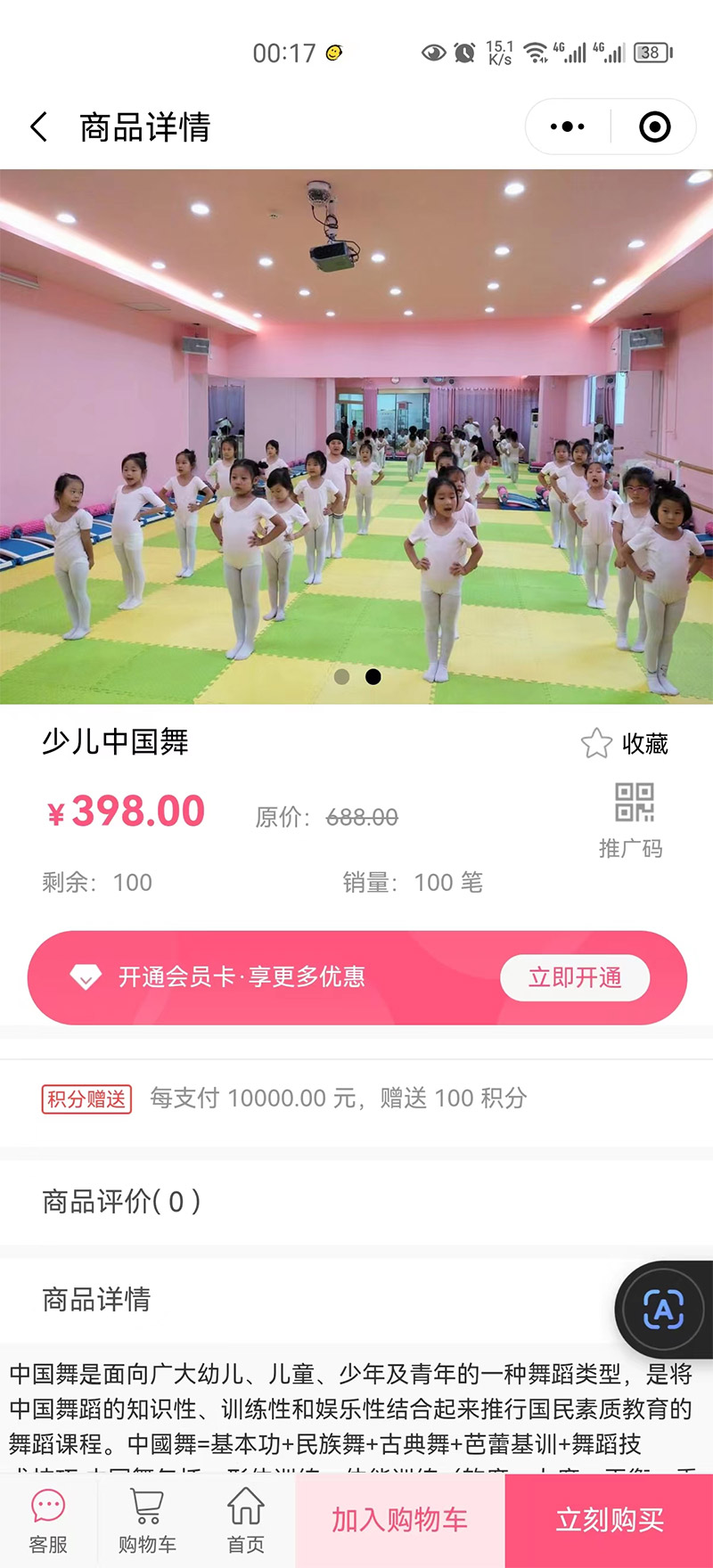Buy now with 立刻购买
713x1568 pixels.
point(610,1521)
